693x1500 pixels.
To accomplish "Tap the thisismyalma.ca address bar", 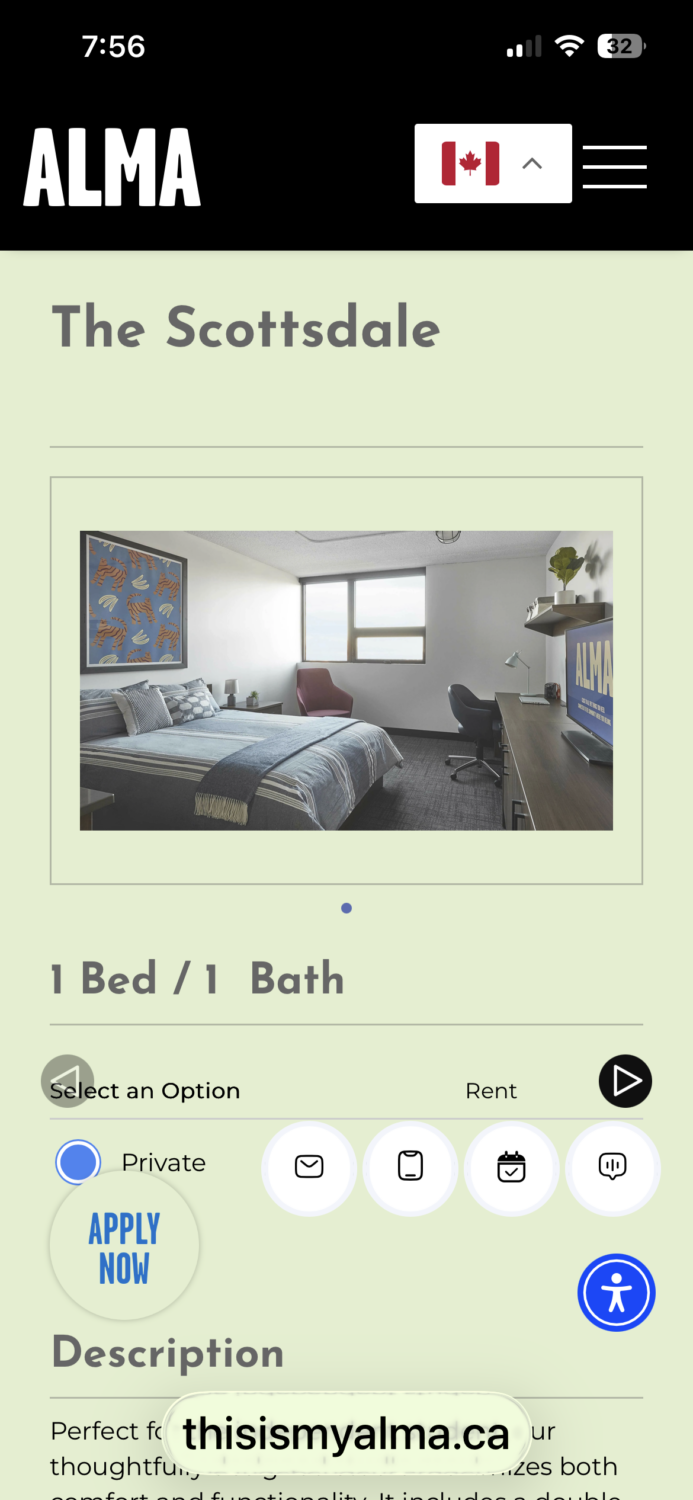I will pos(346,1435).
